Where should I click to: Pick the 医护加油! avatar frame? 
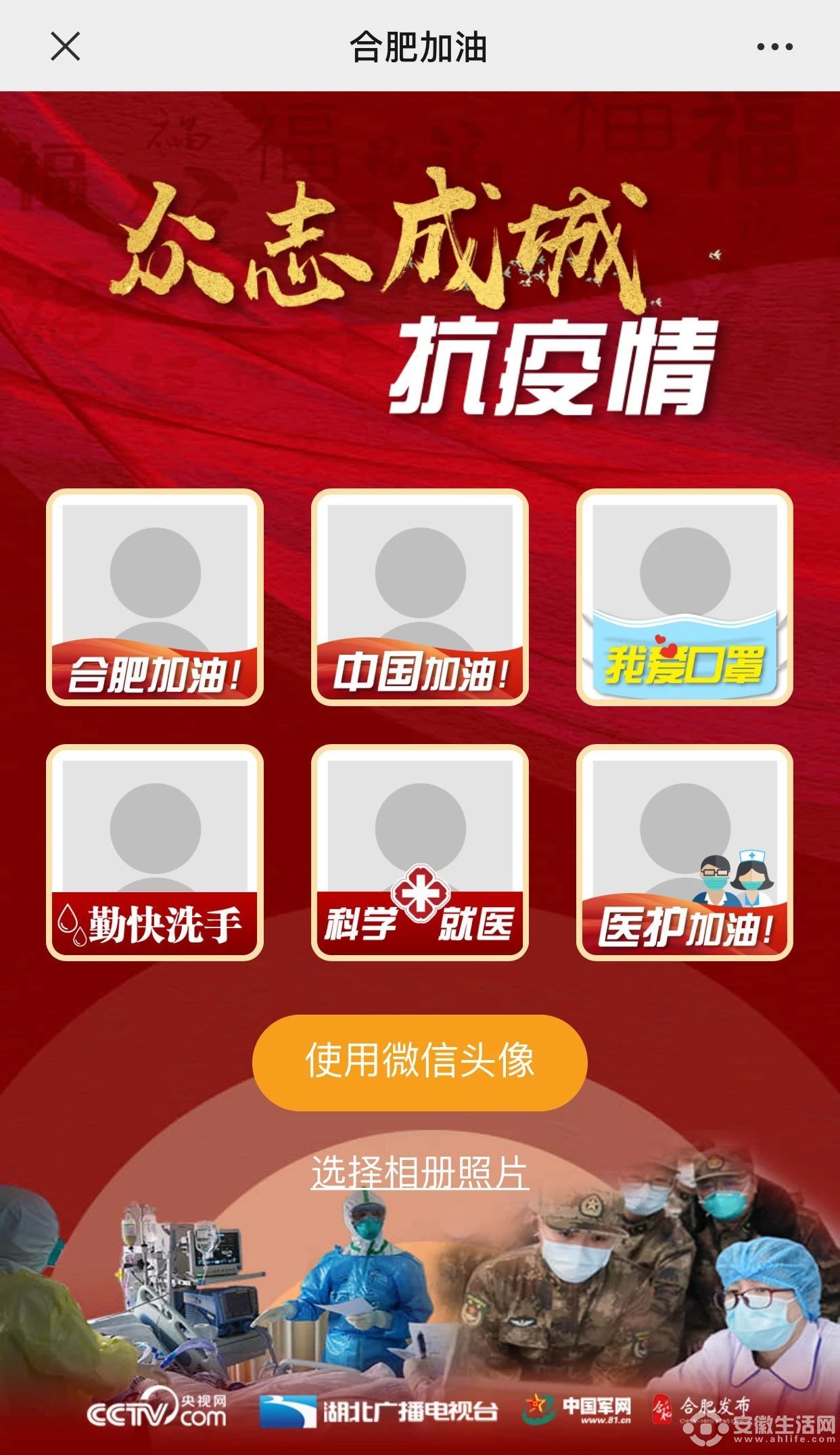click(684, 852)
